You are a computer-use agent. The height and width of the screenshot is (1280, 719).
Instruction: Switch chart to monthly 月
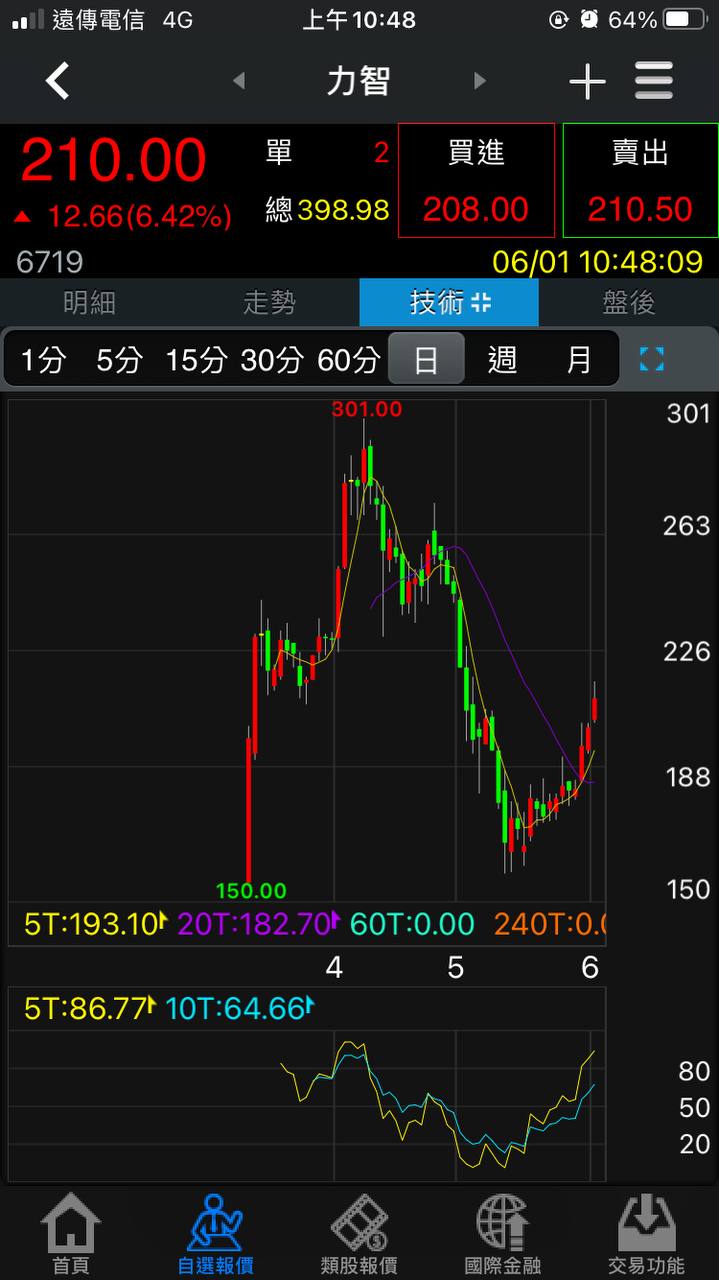(579, 360)
